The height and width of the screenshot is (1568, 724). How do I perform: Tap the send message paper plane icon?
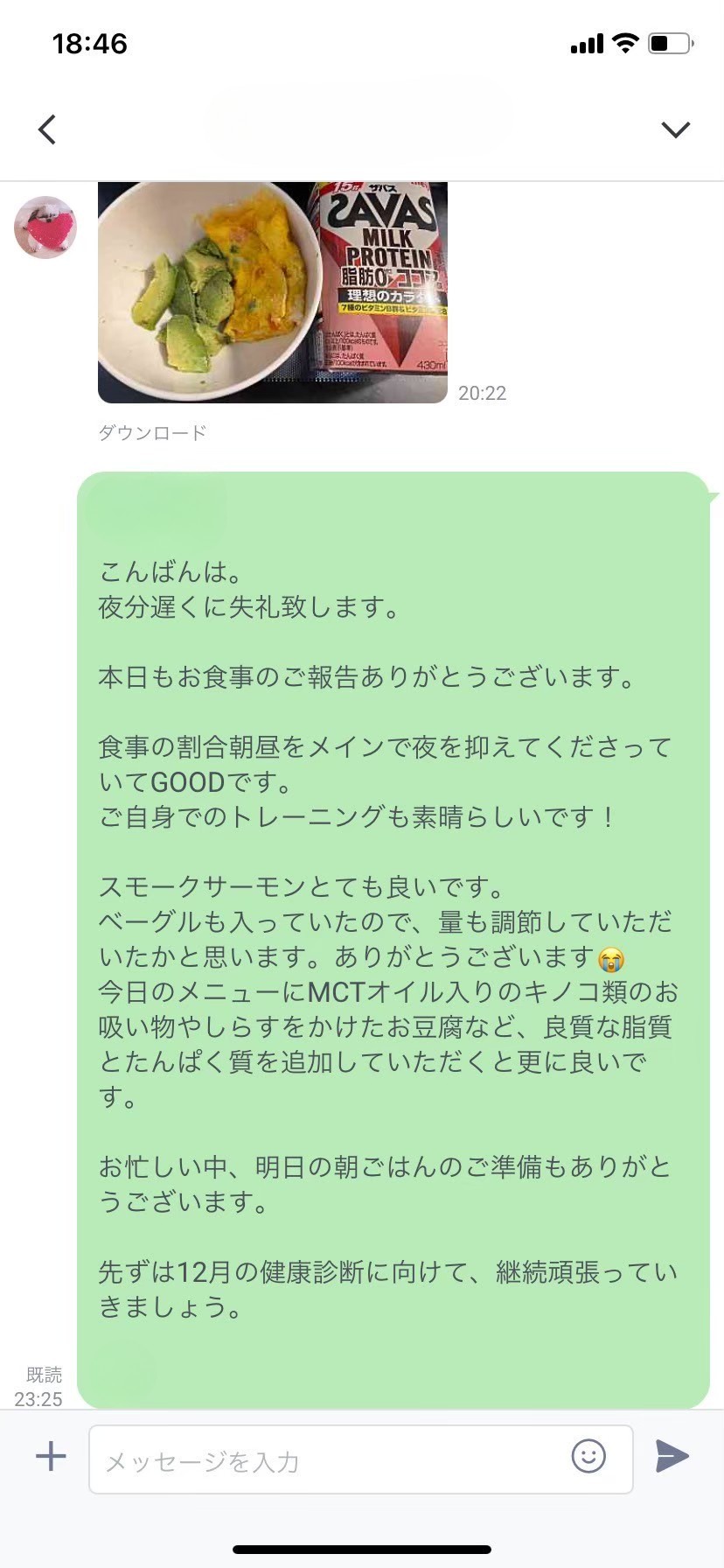pos(670,1455)
